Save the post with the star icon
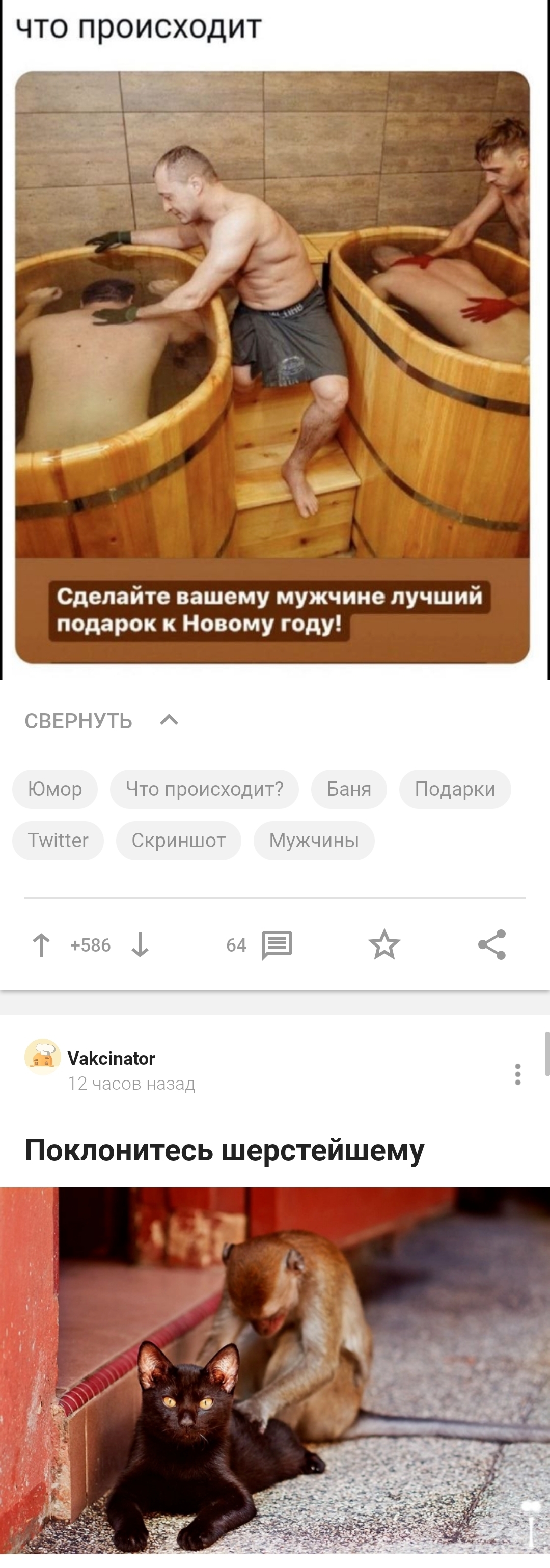550x1568 pixels. (x=384, y=944)
